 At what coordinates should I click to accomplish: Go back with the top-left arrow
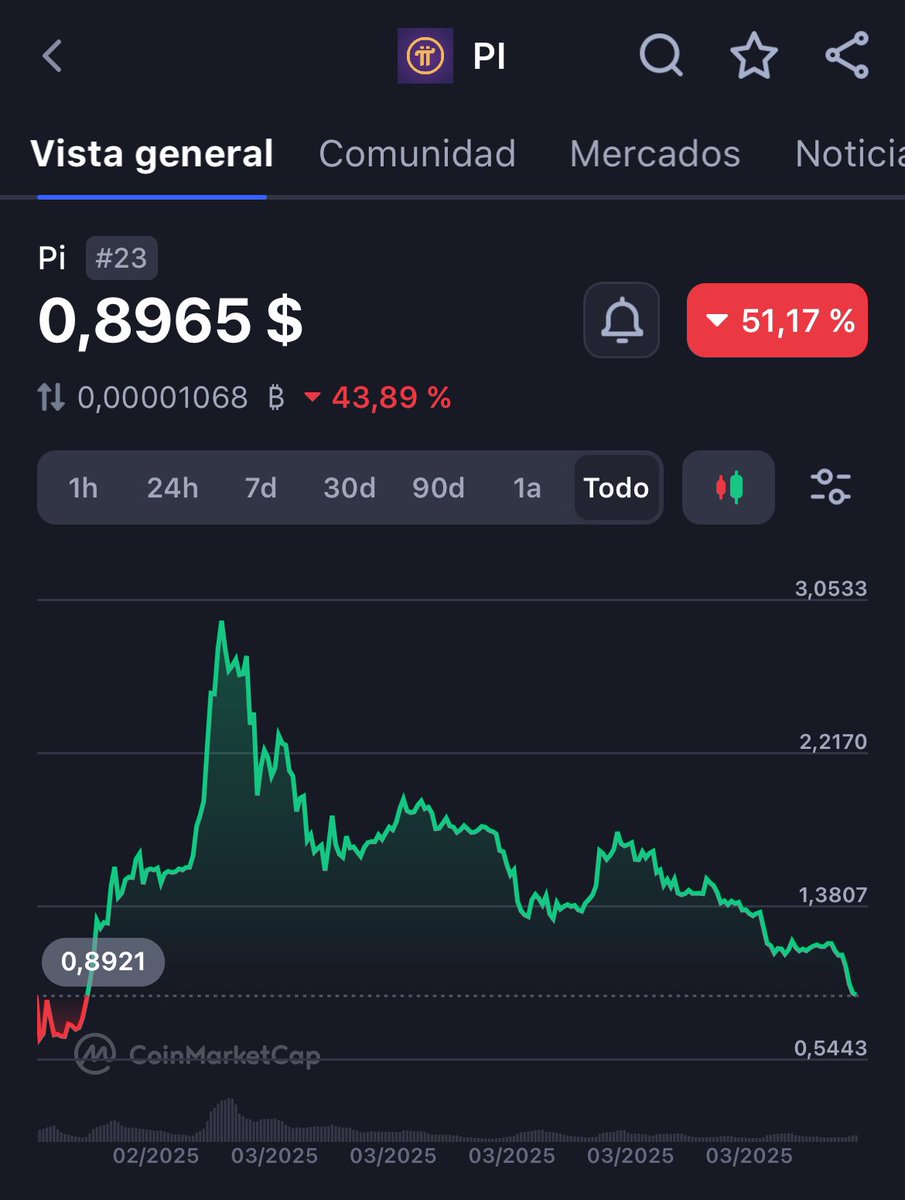point(52,56)
